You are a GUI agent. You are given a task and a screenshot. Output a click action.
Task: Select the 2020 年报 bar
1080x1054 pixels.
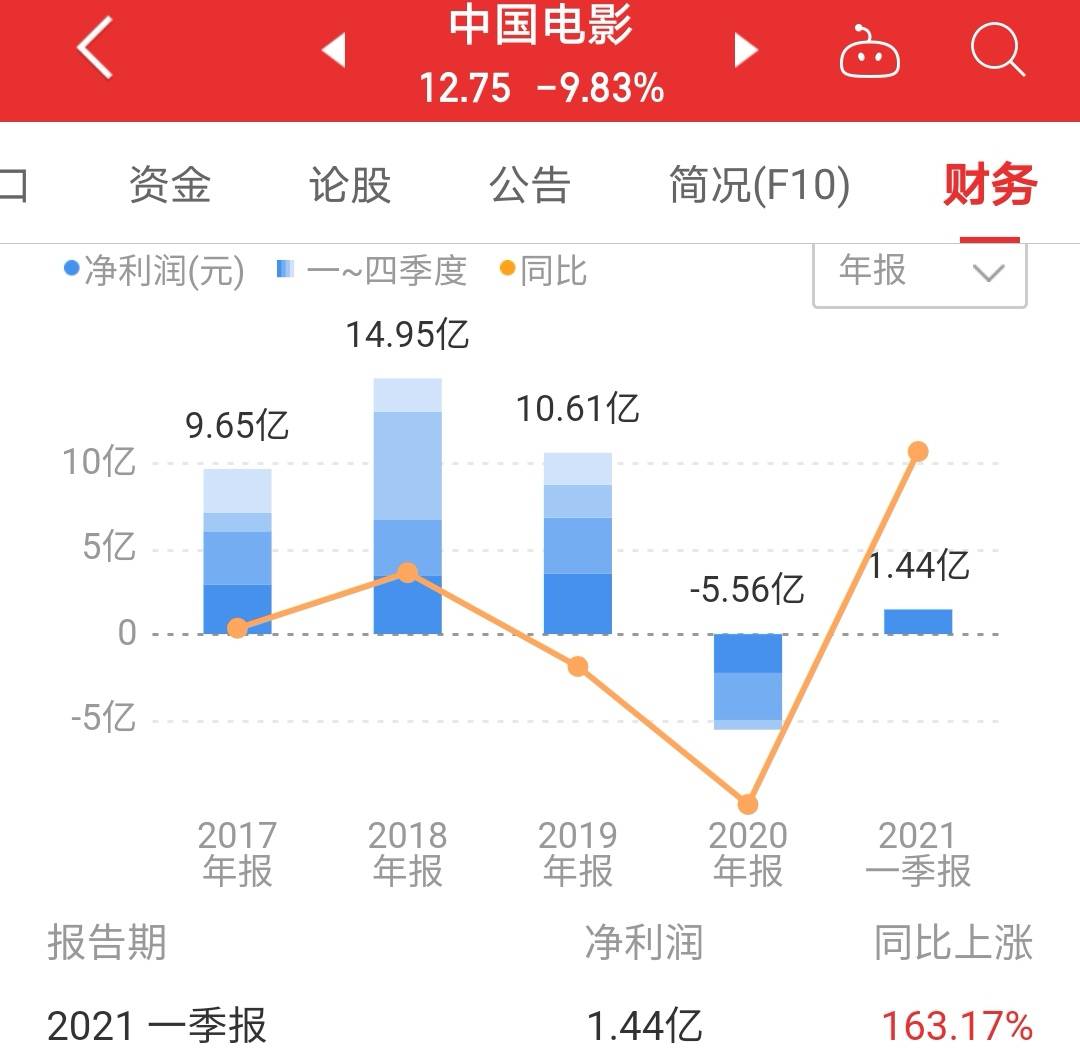tap(747, 681)
